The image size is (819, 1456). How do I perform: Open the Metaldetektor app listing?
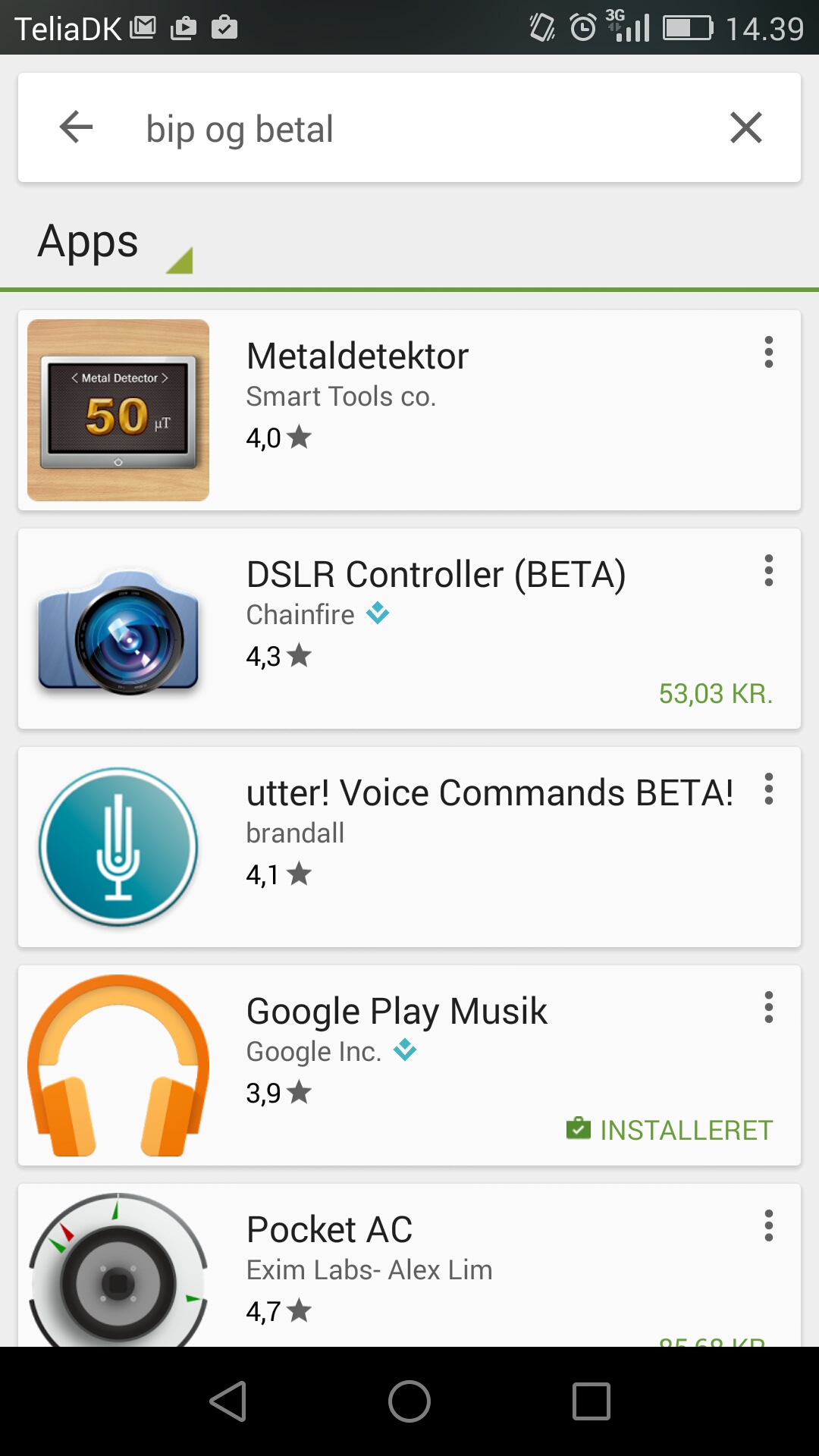pyautogui.click(x=409, y=409)
